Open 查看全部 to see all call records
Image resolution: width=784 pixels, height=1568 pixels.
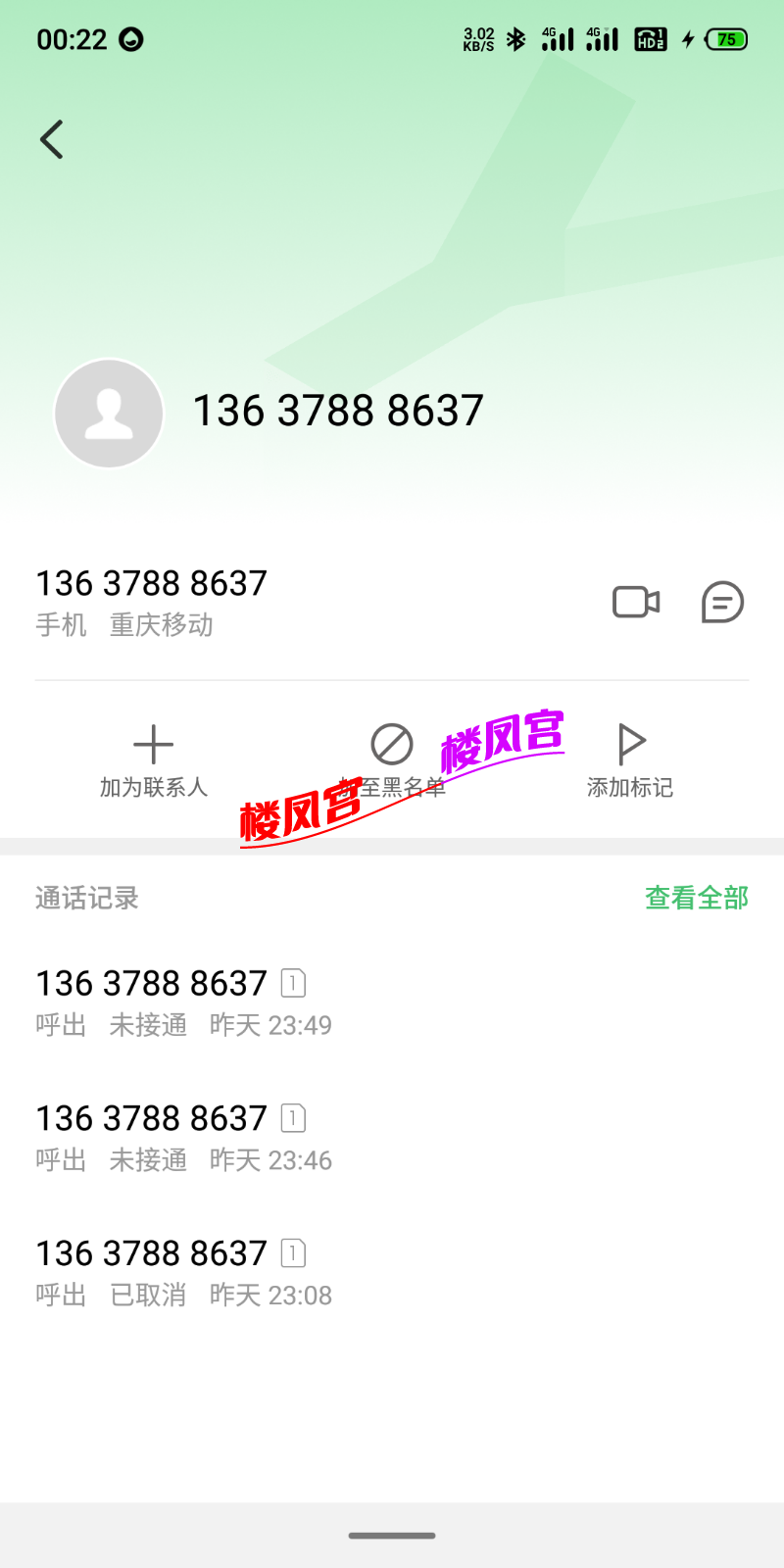click(x=696, y=898)
